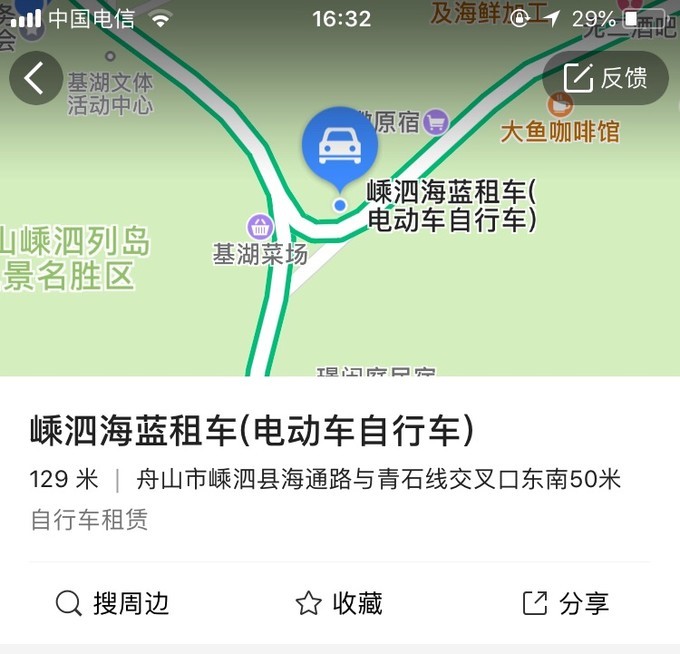Select 大鱼咖啡馆 on the map
The image size is (680, 654).
pos(560,130)
